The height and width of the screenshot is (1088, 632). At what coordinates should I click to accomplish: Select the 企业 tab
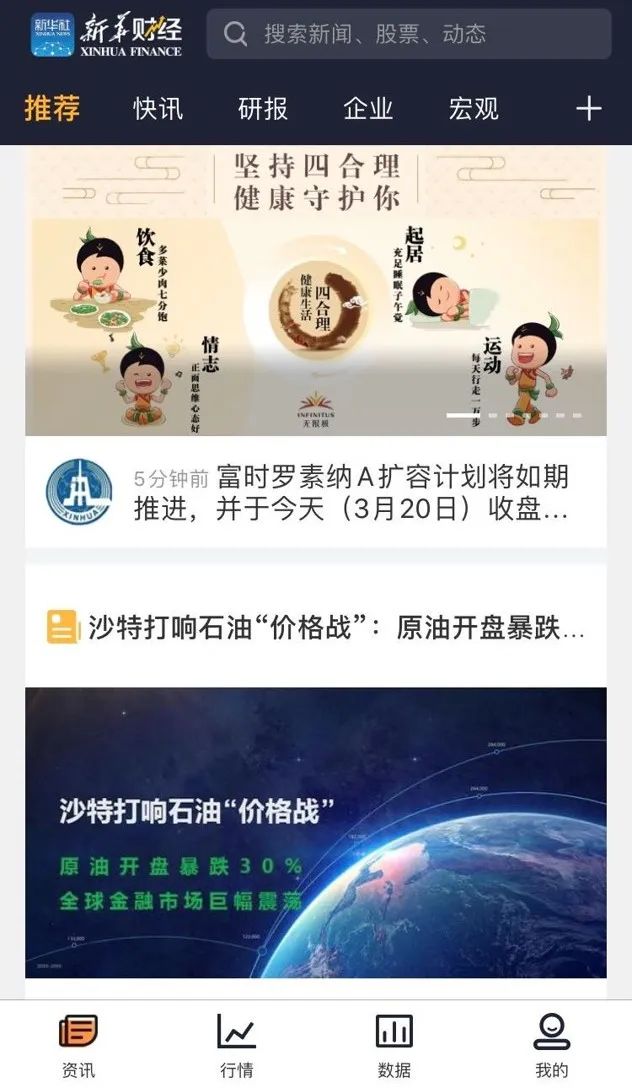click(368, 108)
